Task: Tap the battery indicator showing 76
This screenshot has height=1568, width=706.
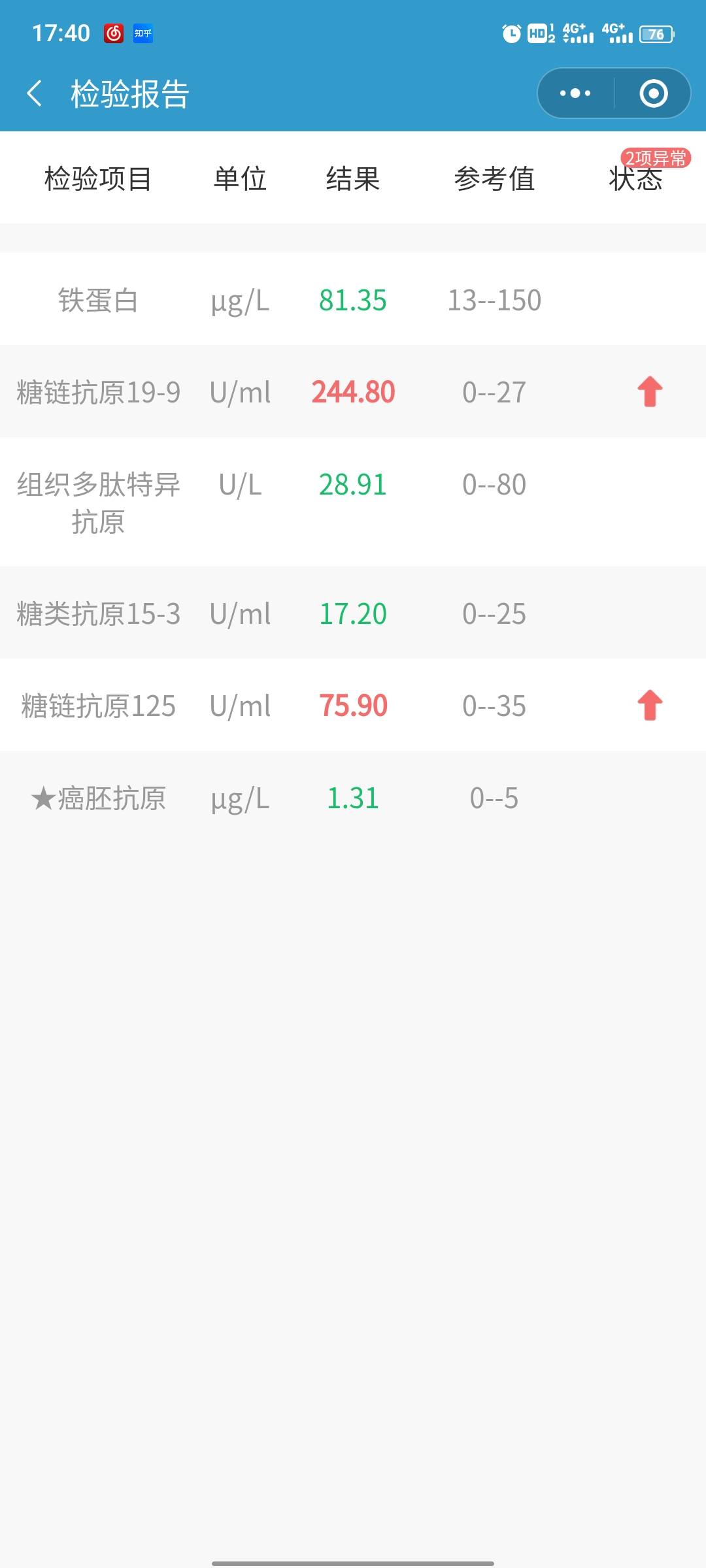Action: pos(656,34)
